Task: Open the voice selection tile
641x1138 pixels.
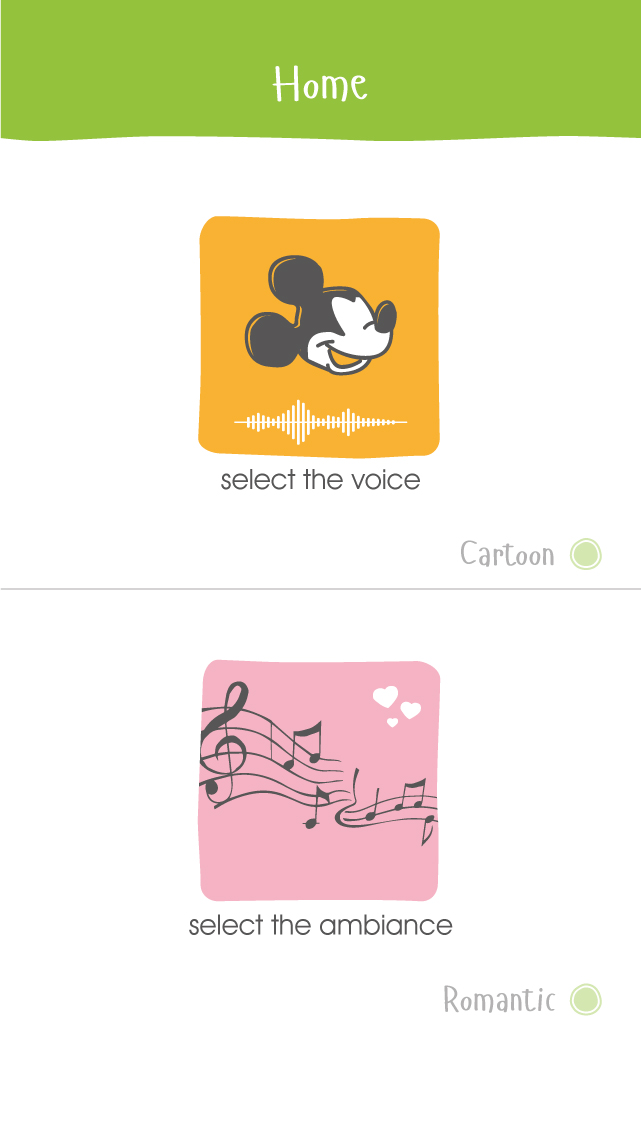Action: 320,336
